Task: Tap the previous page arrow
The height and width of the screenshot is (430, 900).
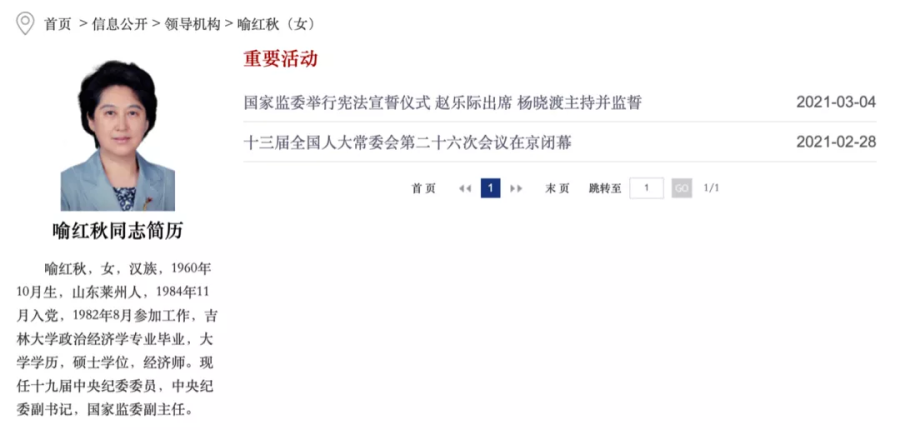Action: coord(464,188)
